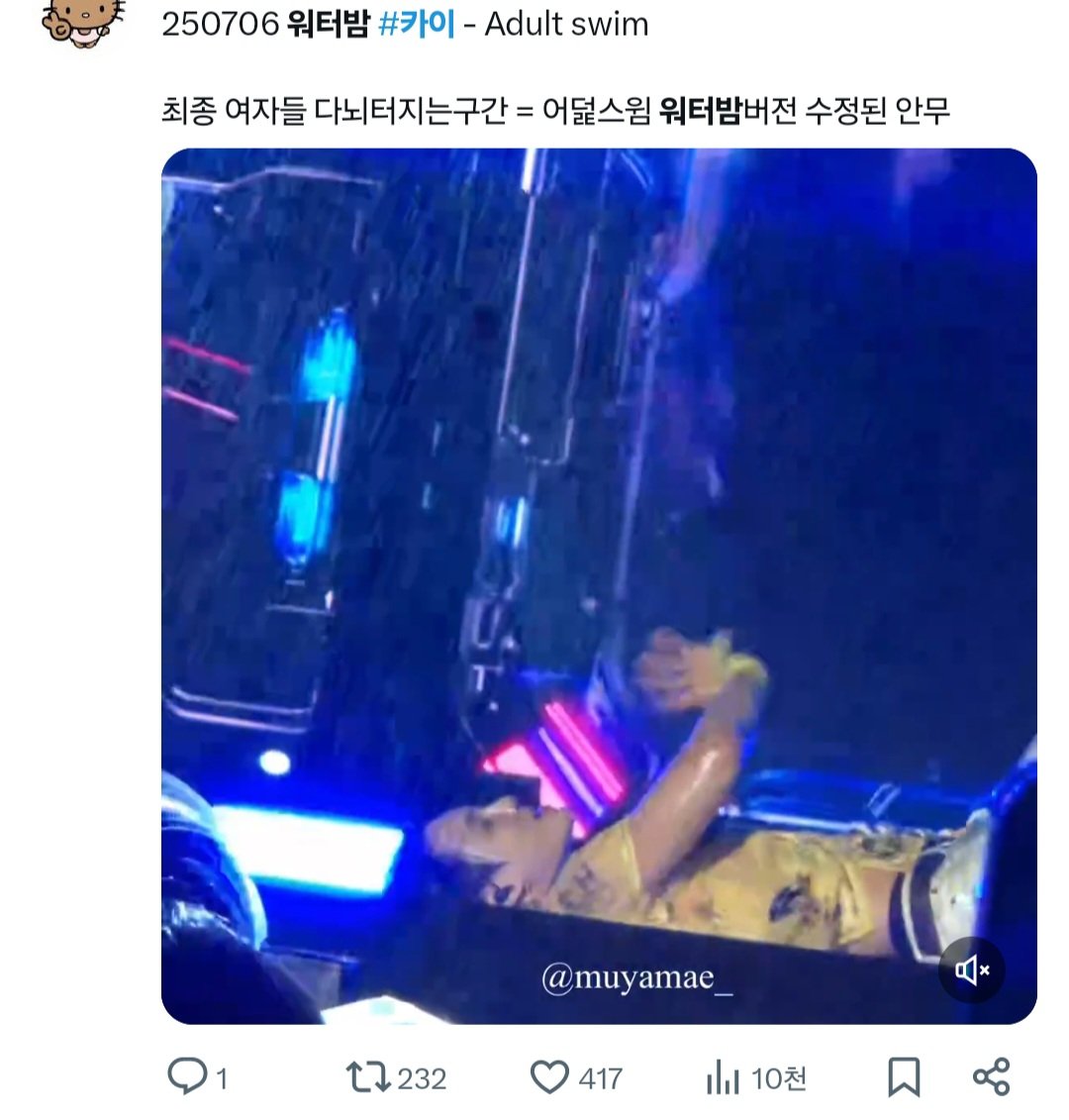Share this tweet

click(991, 1076)
